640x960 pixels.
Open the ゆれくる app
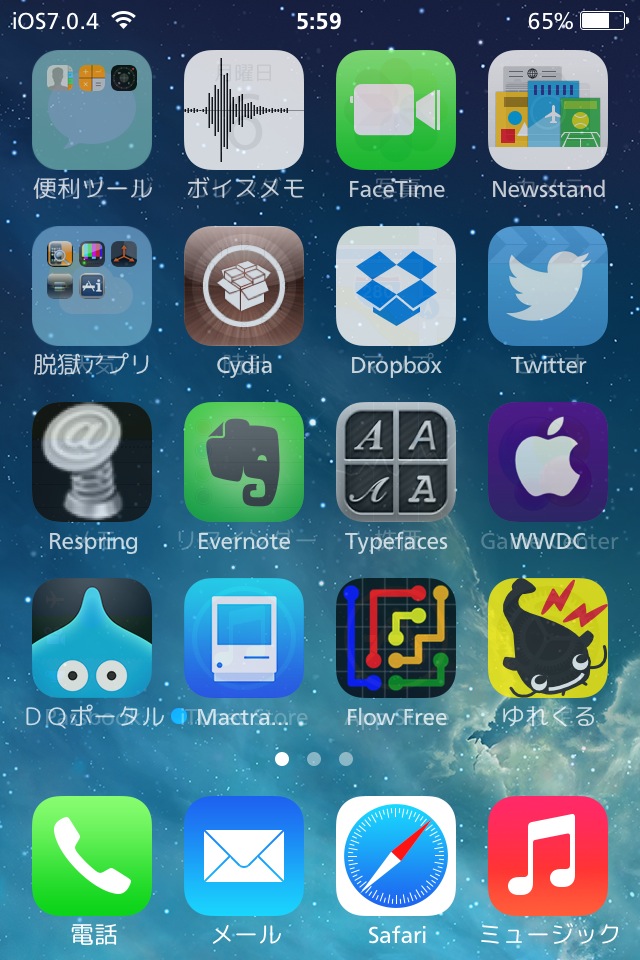coord(548,638)
